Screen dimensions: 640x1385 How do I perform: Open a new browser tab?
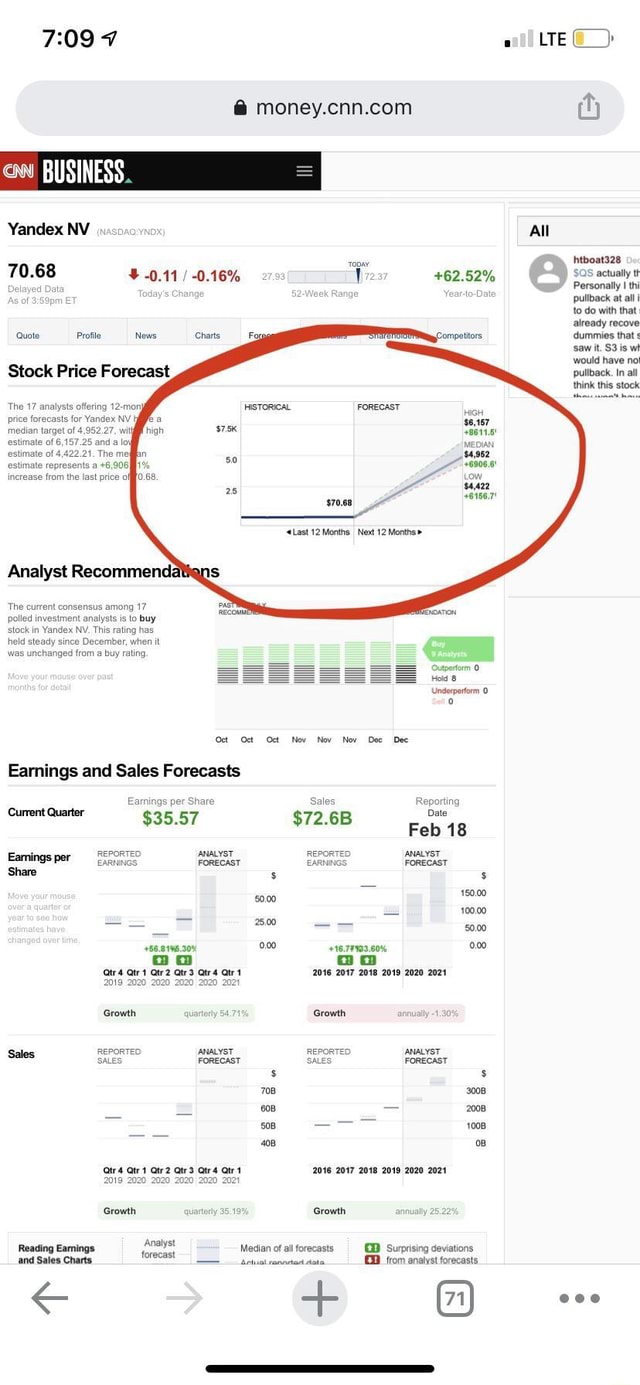click(320, 1298)
